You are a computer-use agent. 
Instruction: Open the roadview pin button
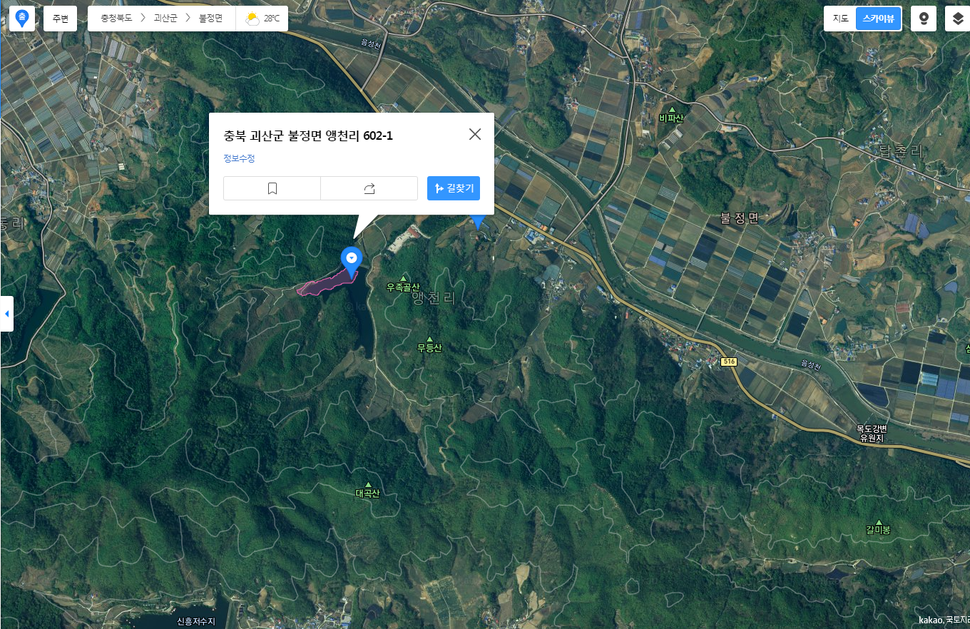(x=924, y=18)
